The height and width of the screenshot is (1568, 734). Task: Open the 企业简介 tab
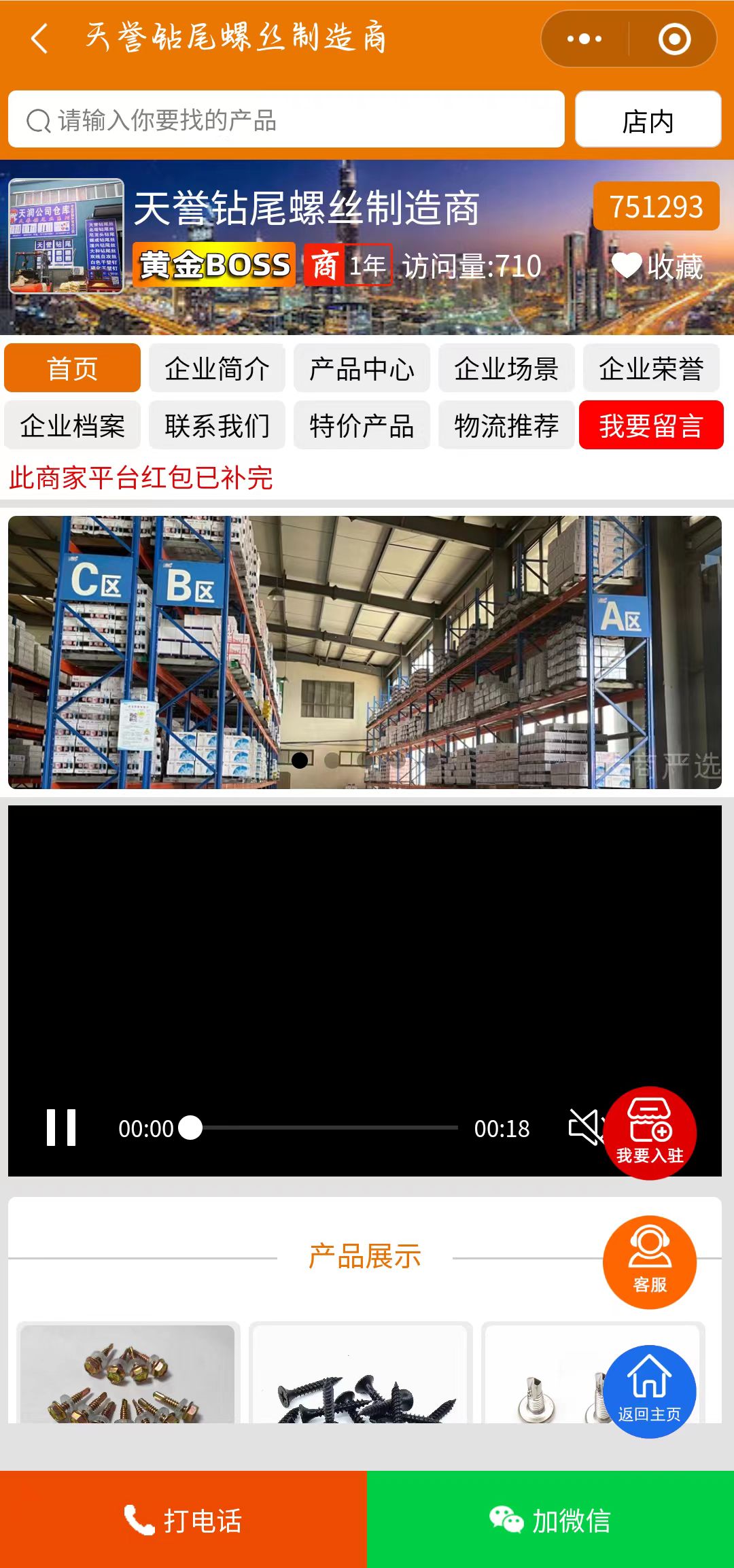[217, 368]
